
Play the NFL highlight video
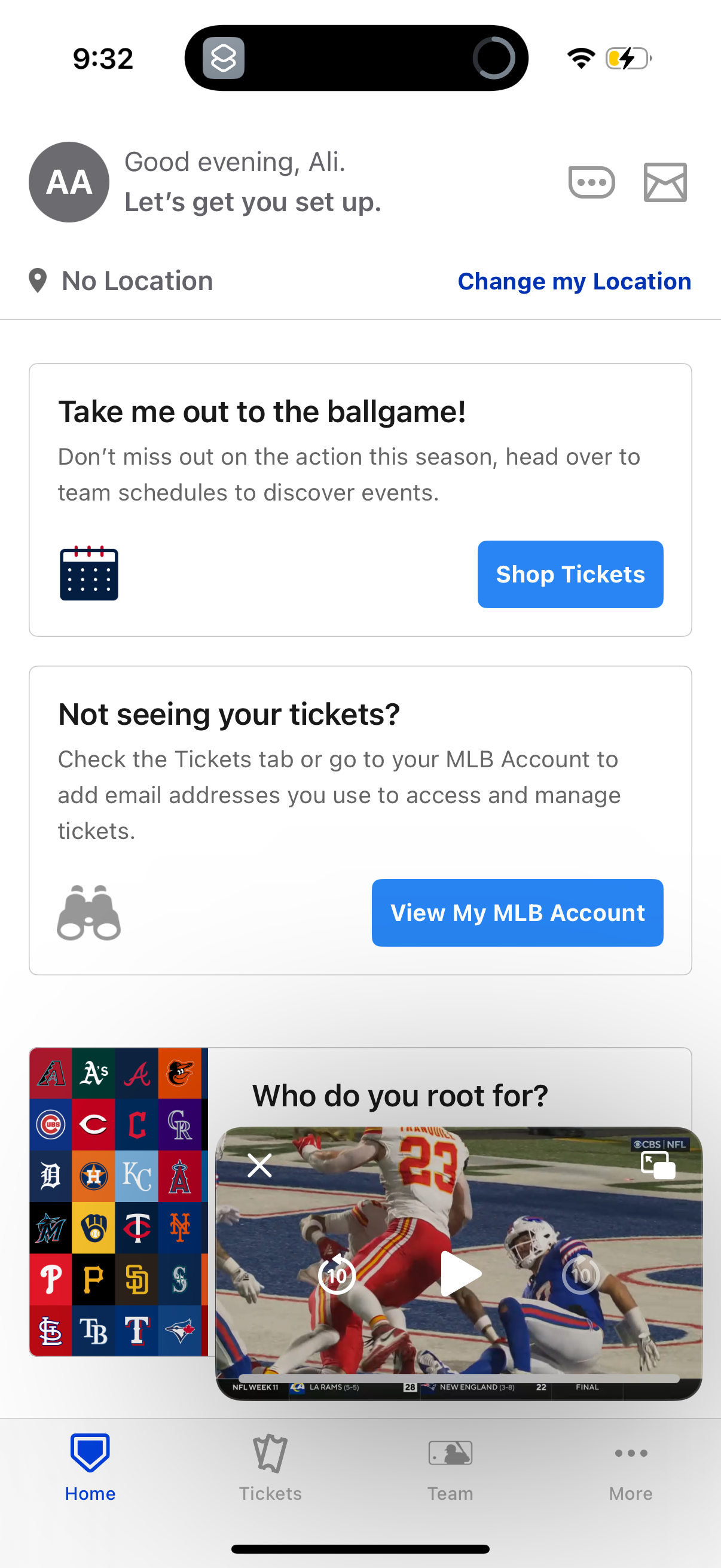tap(459, 1274)
